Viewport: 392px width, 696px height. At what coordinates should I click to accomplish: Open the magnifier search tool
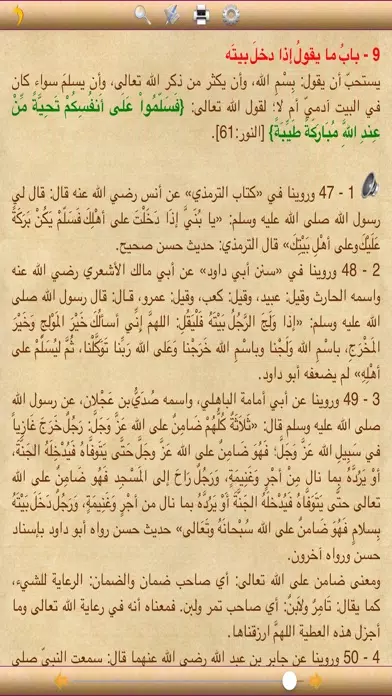(143, 15)
